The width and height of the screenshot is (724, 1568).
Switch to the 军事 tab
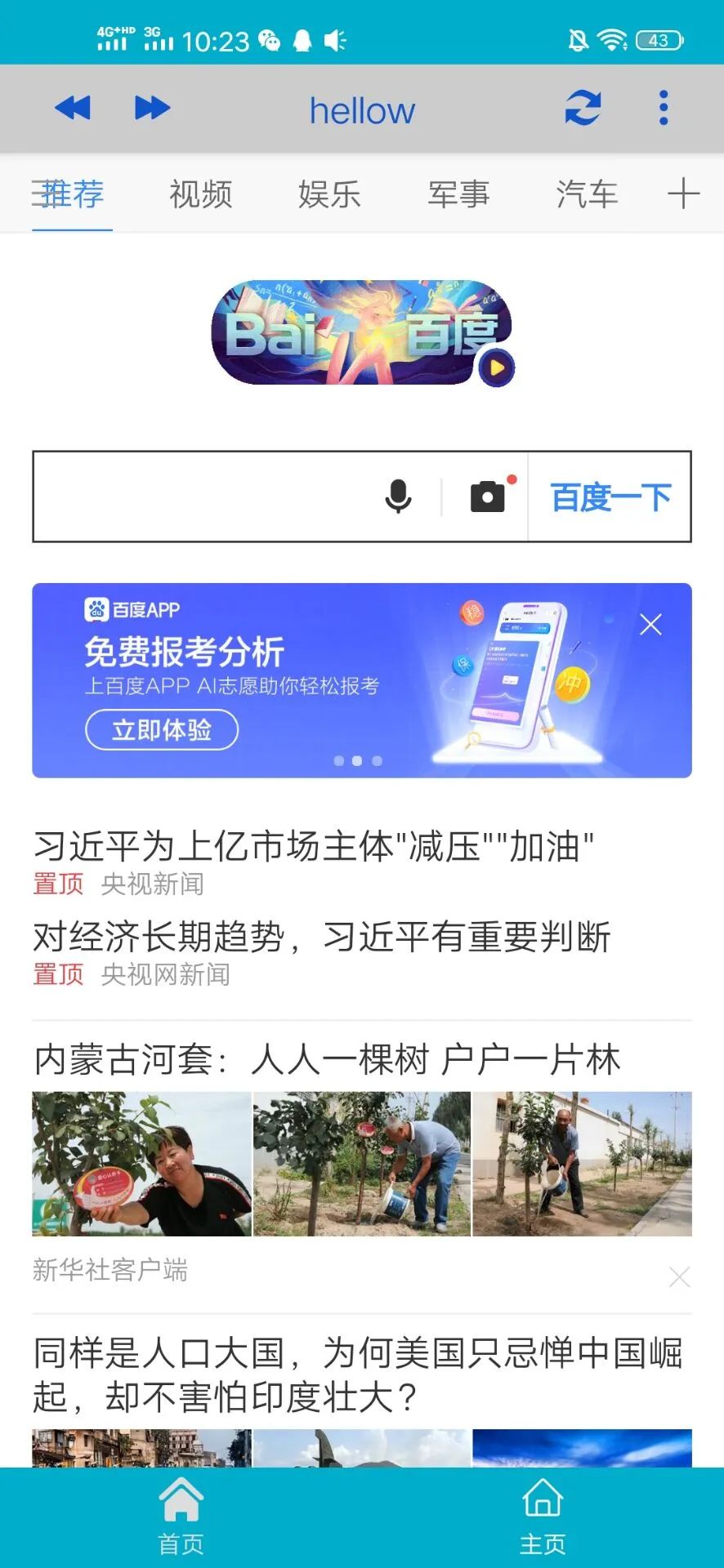458,194
